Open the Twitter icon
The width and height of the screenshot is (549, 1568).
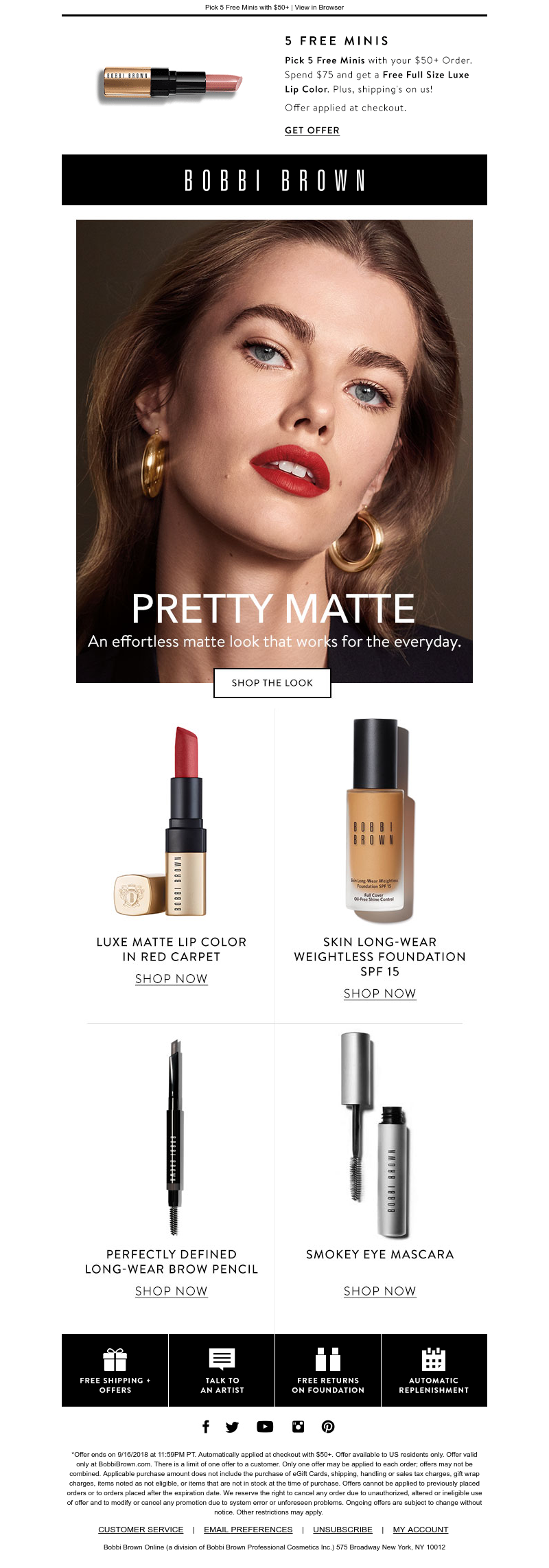(x=232, y=1427)
